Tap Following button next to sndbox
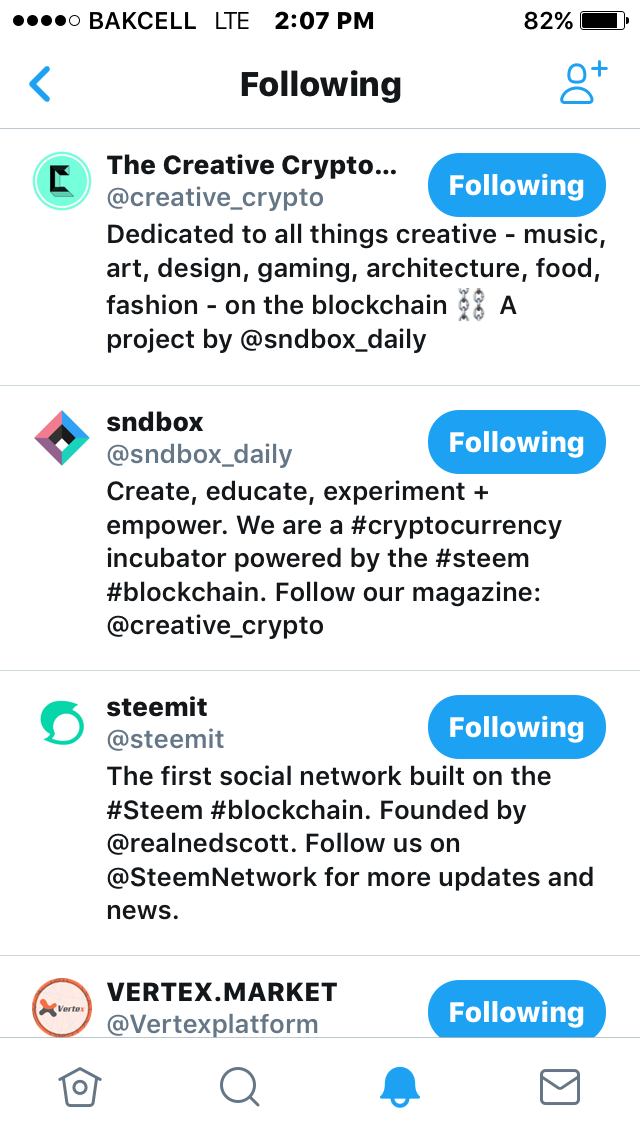Viewport: 640px width, 1136px height. (516, 443)
